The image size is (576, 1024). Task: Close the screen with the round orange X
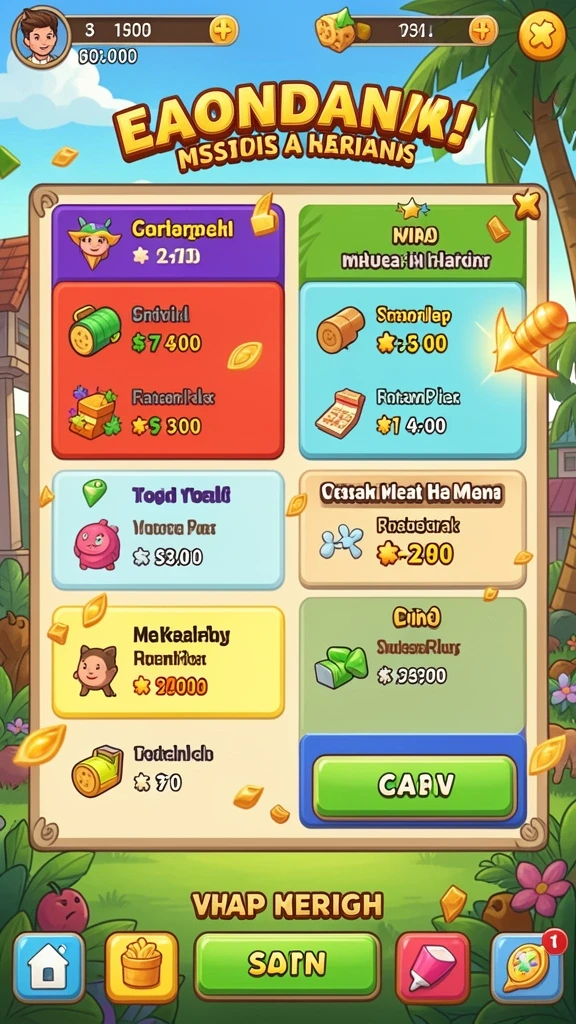pyautogui.click(x=541, y=35)
